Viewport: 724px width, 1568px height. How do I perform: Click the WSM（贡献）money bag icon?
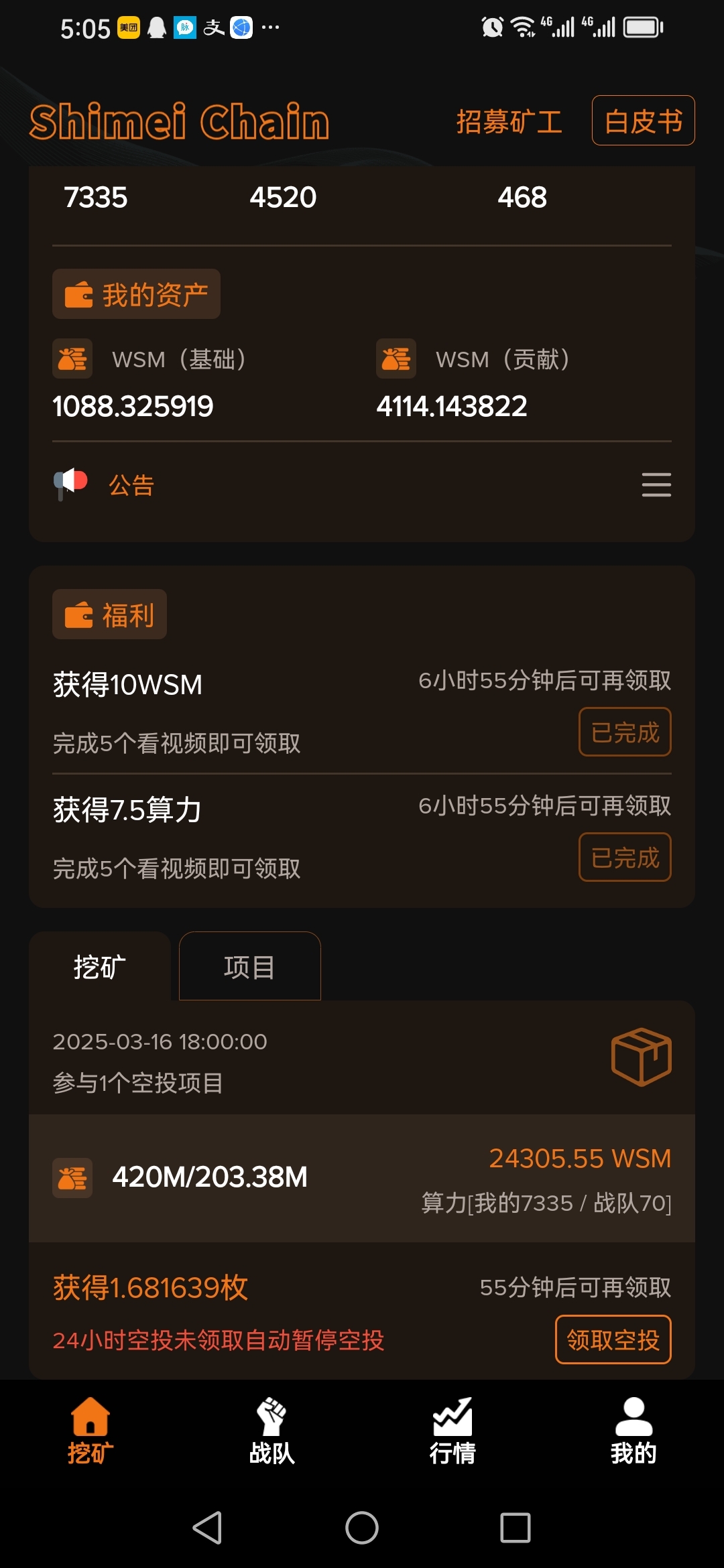[396, 359]
